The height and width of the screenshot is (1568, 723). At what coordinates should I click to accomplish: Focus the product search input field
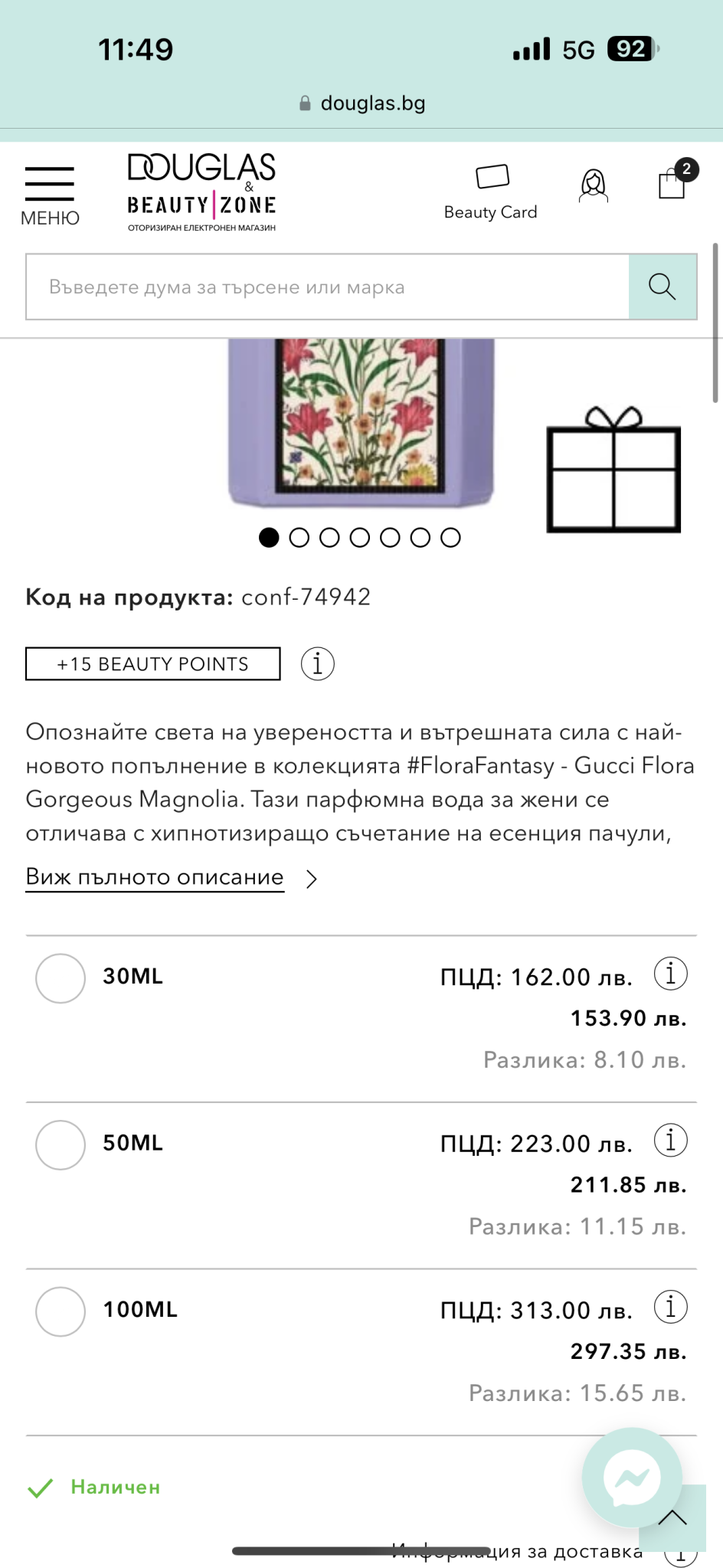(328, 287)
